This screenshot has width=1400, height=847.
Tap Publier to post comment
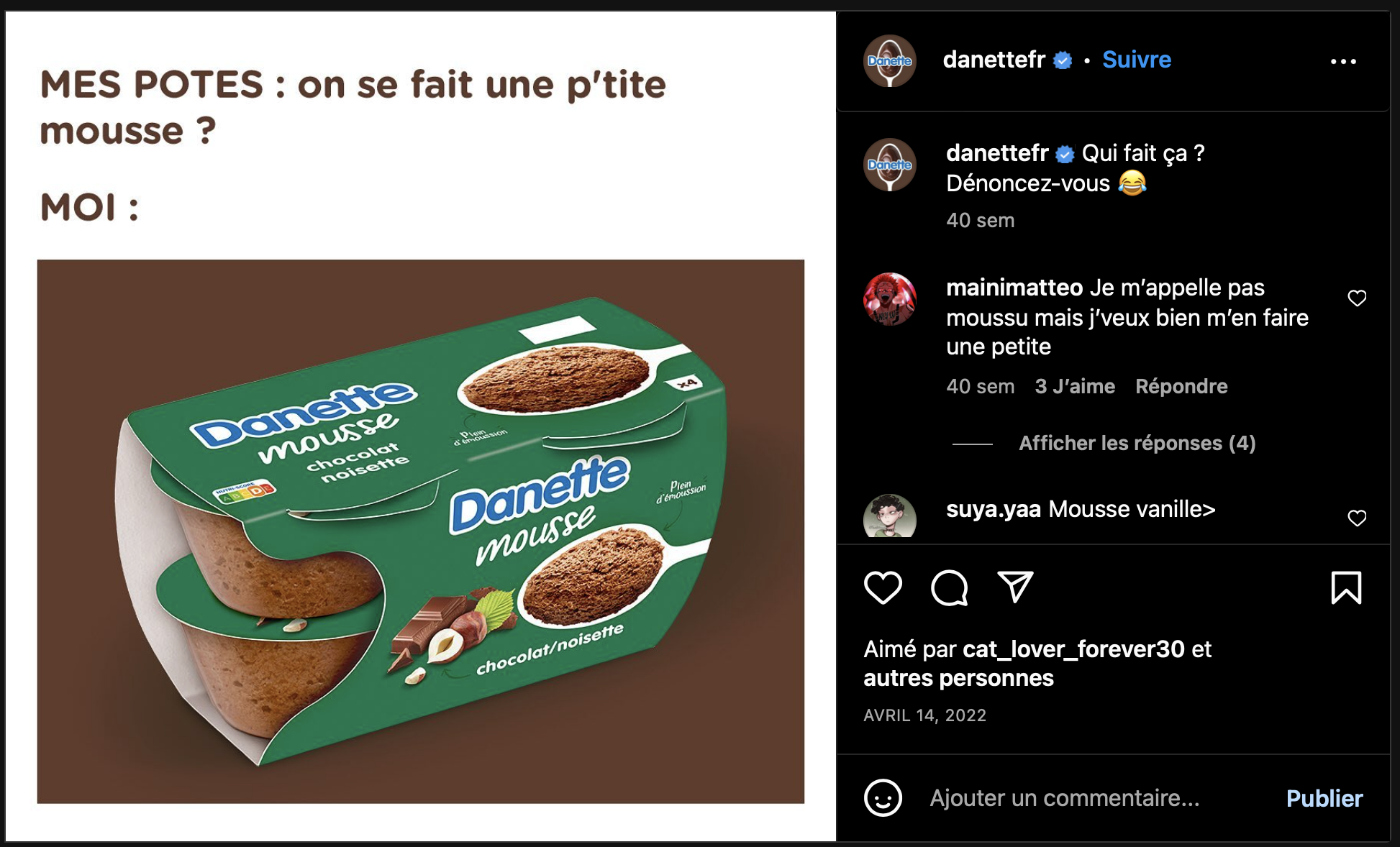1324,798
